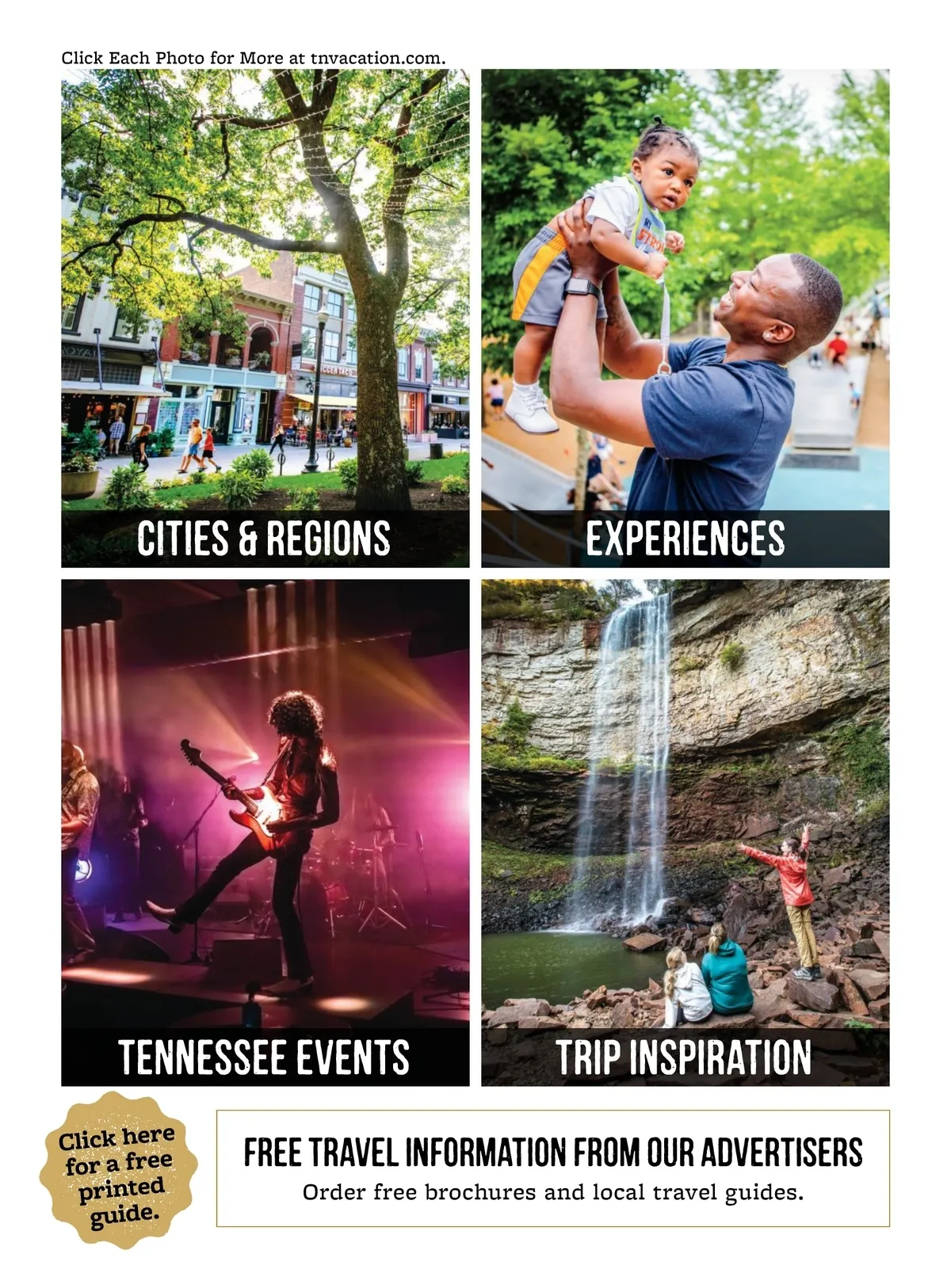View the Tennessee Events photo tile
951x1288 pixels.
[x=265, y=832]
